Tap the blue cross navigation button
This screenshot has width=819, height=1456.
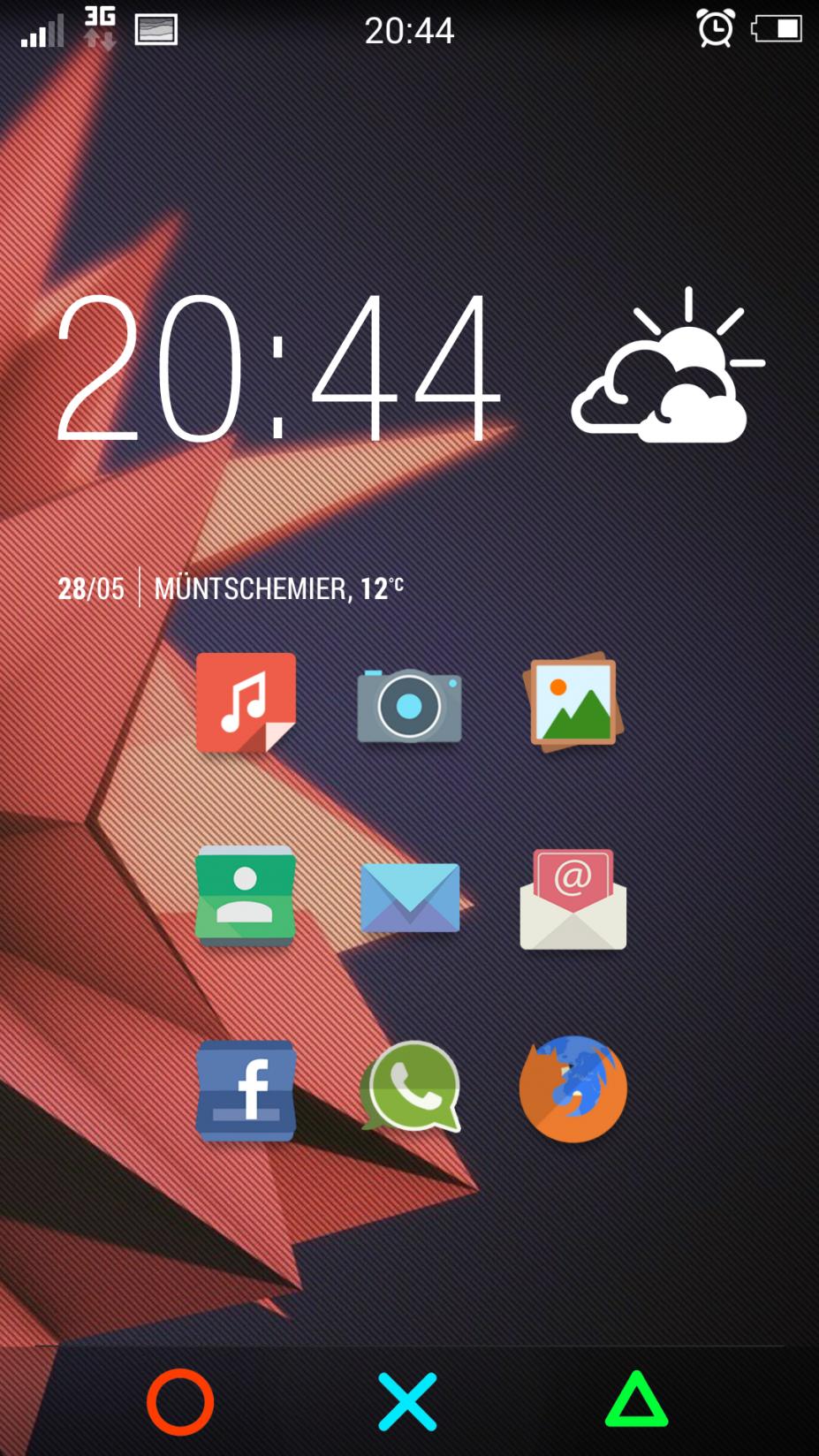click(408, 1401)
